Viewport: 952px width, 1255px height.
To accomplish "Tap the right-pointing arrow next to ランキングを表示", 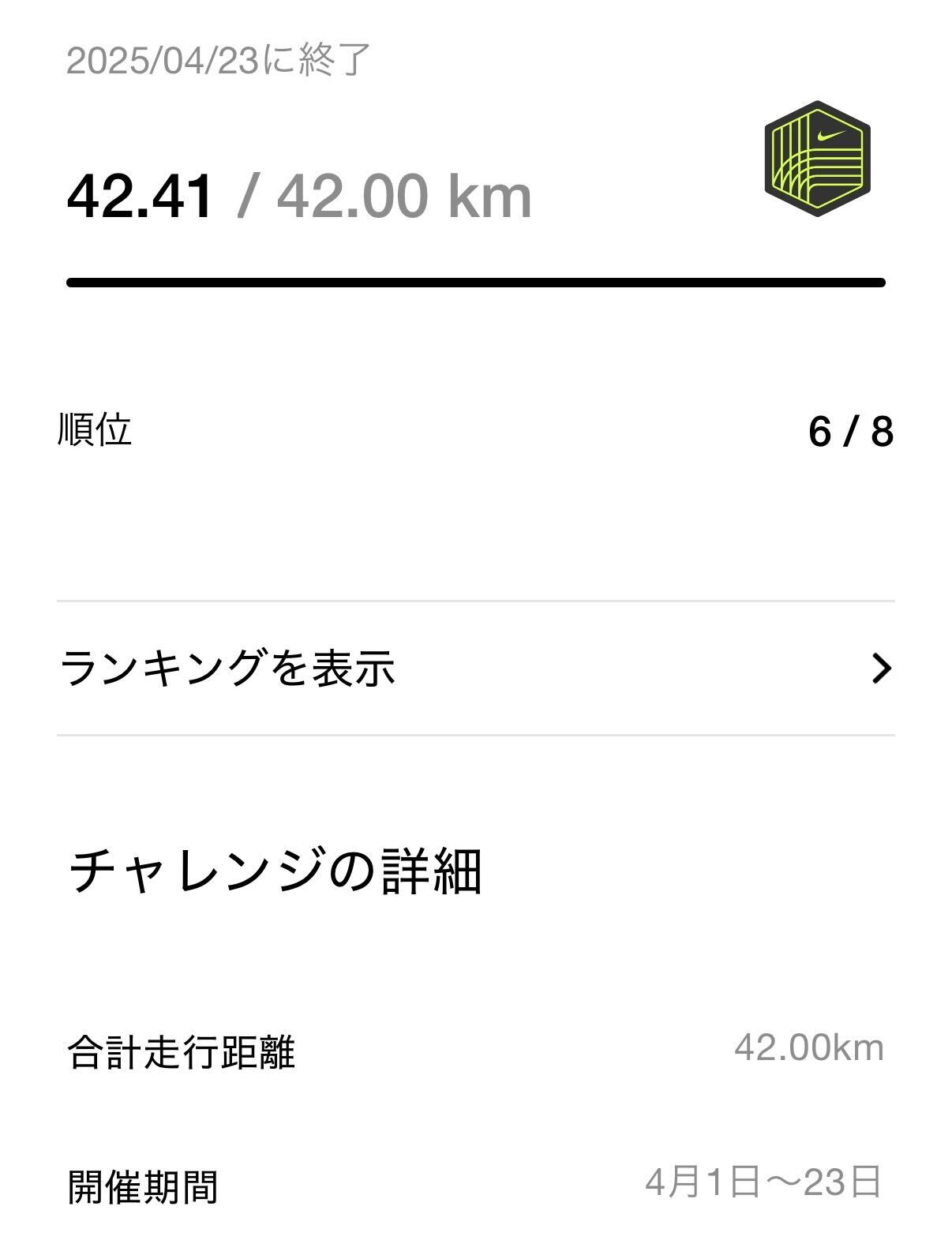I will pyautogui.click(x=883, y=667).
